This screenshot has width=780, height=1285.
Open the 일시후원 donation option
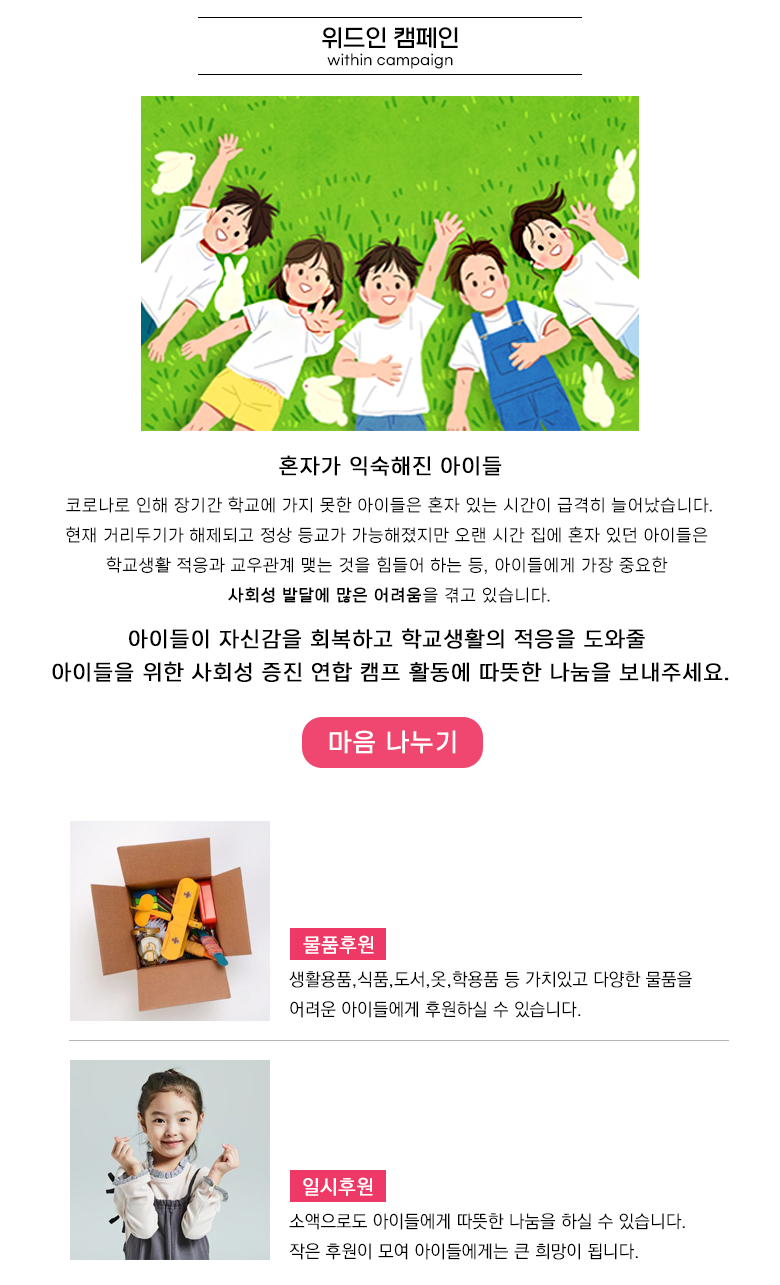[x=338, y=1186]
